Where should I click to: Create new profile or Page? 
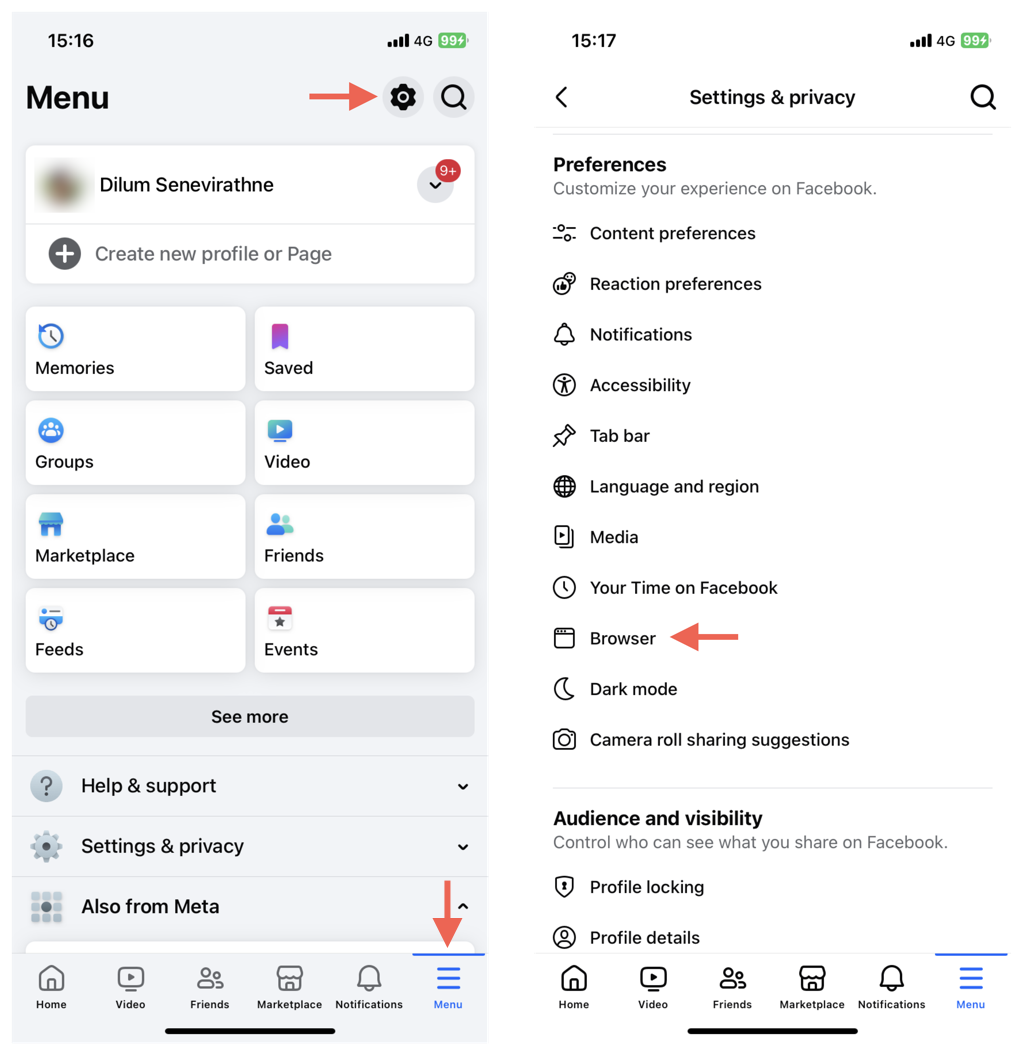pyautogui.click(x=213, y=254)
